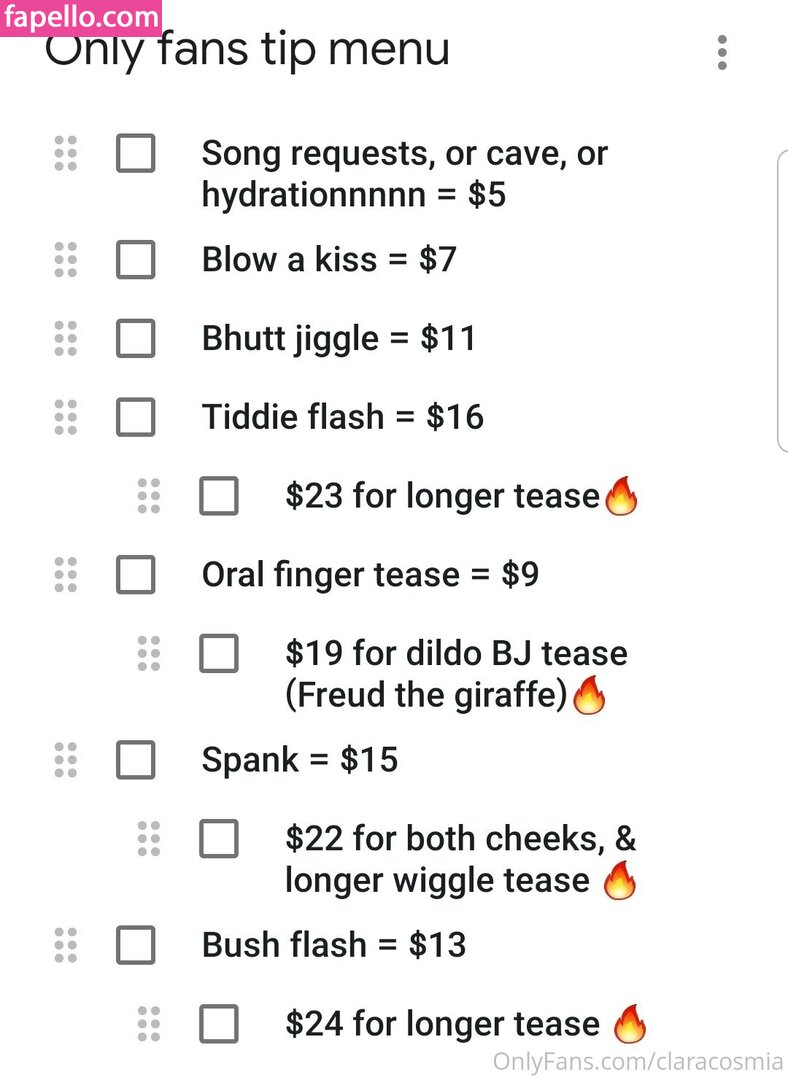Check the Song requests item
The height and width of the screenshot is (1080, 788).
pos(136,154)
